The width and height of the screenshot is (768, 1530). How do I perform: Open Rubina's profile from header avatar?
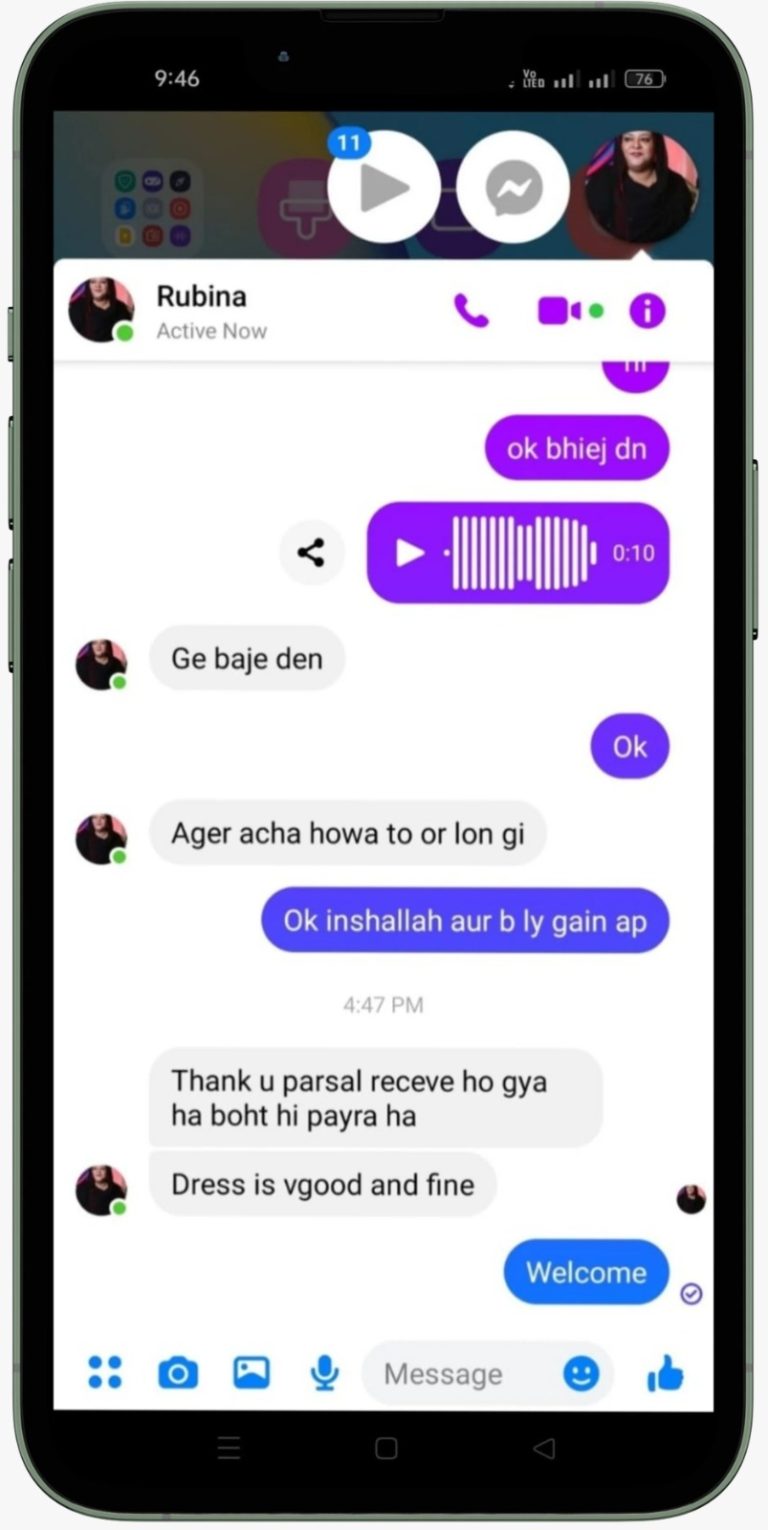[100, 310]
